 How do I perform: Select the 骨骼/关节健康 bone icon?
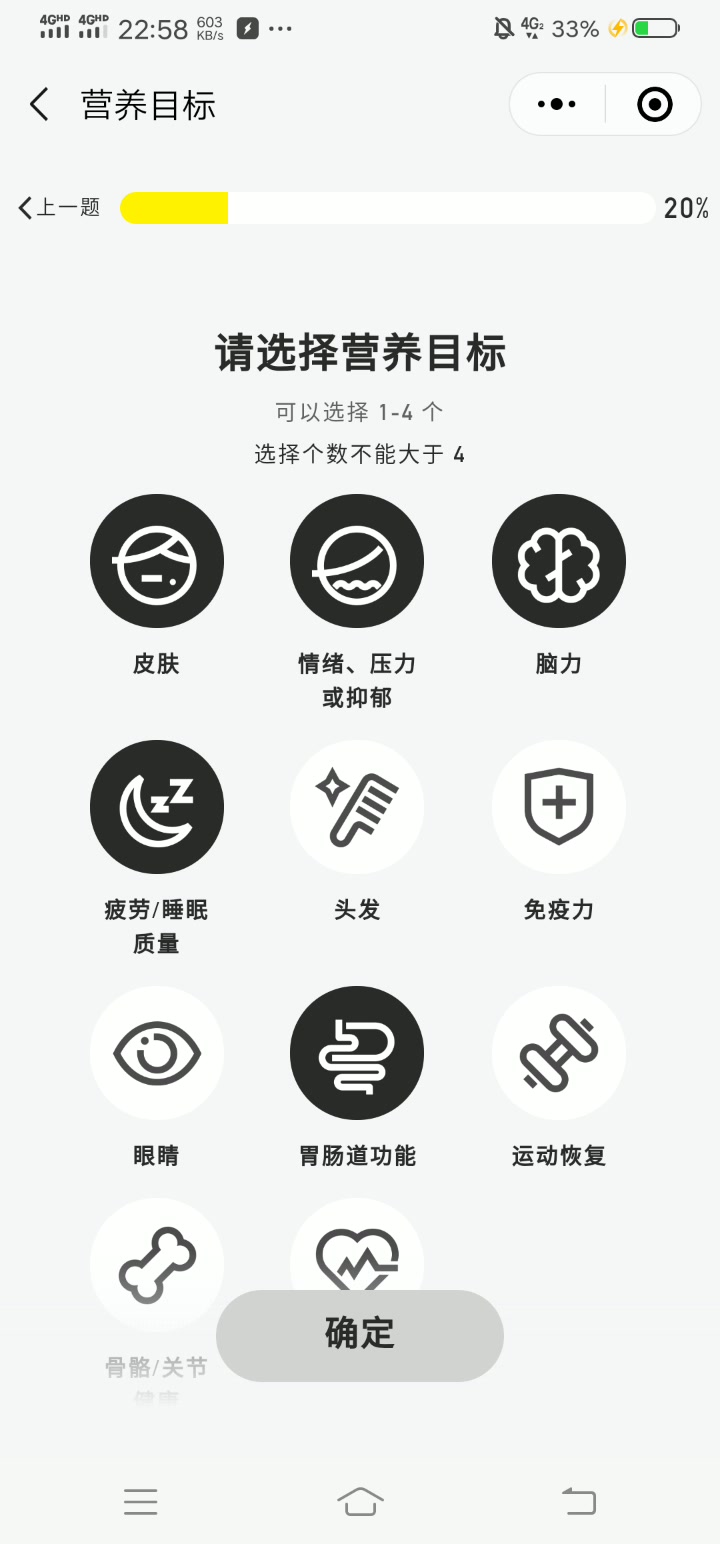[x=157, y=1263]
